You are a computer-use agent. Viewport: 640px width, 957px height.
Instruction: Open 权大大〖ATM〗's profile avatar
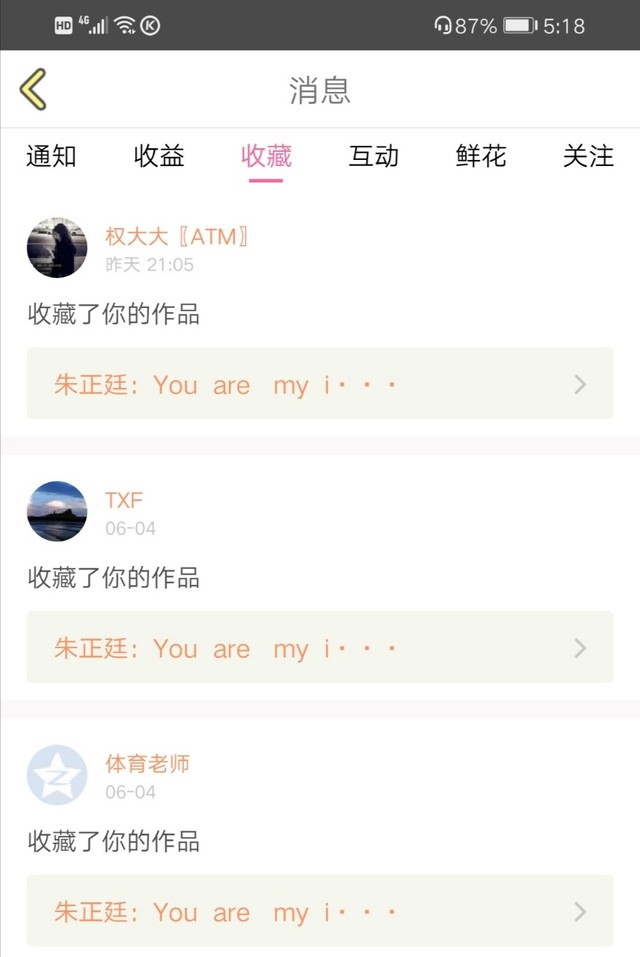pos(57,247)
